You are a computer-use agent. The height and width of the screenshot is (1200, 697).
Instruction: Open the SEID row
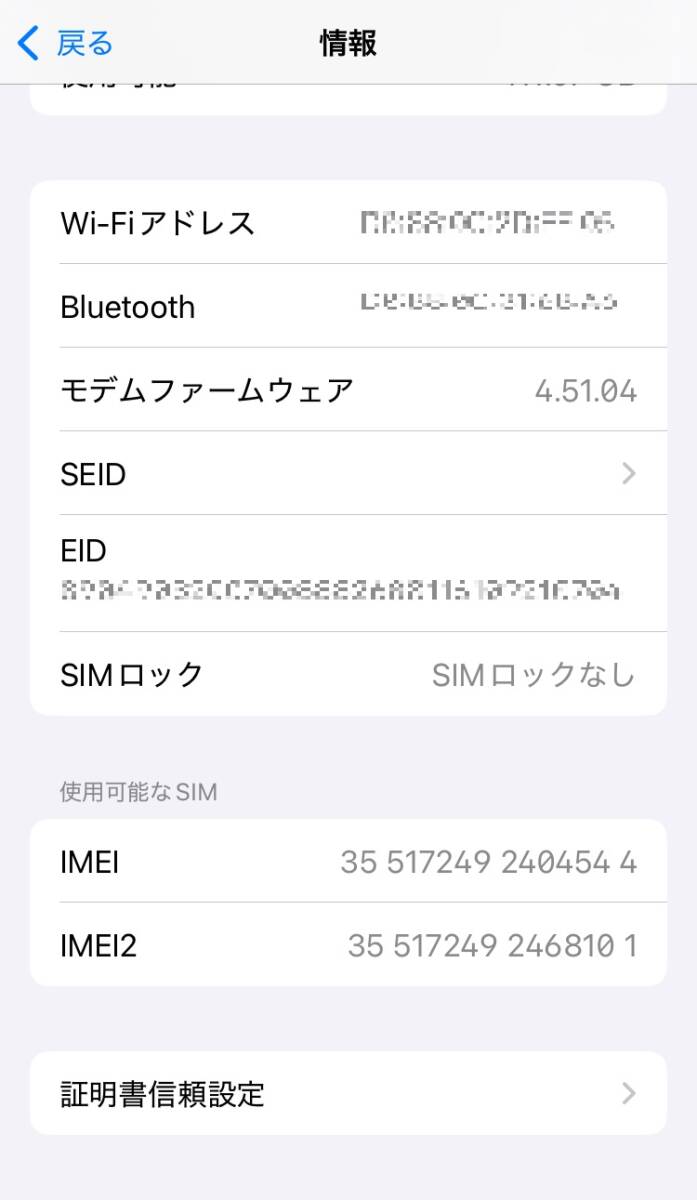tap(348, 474)
